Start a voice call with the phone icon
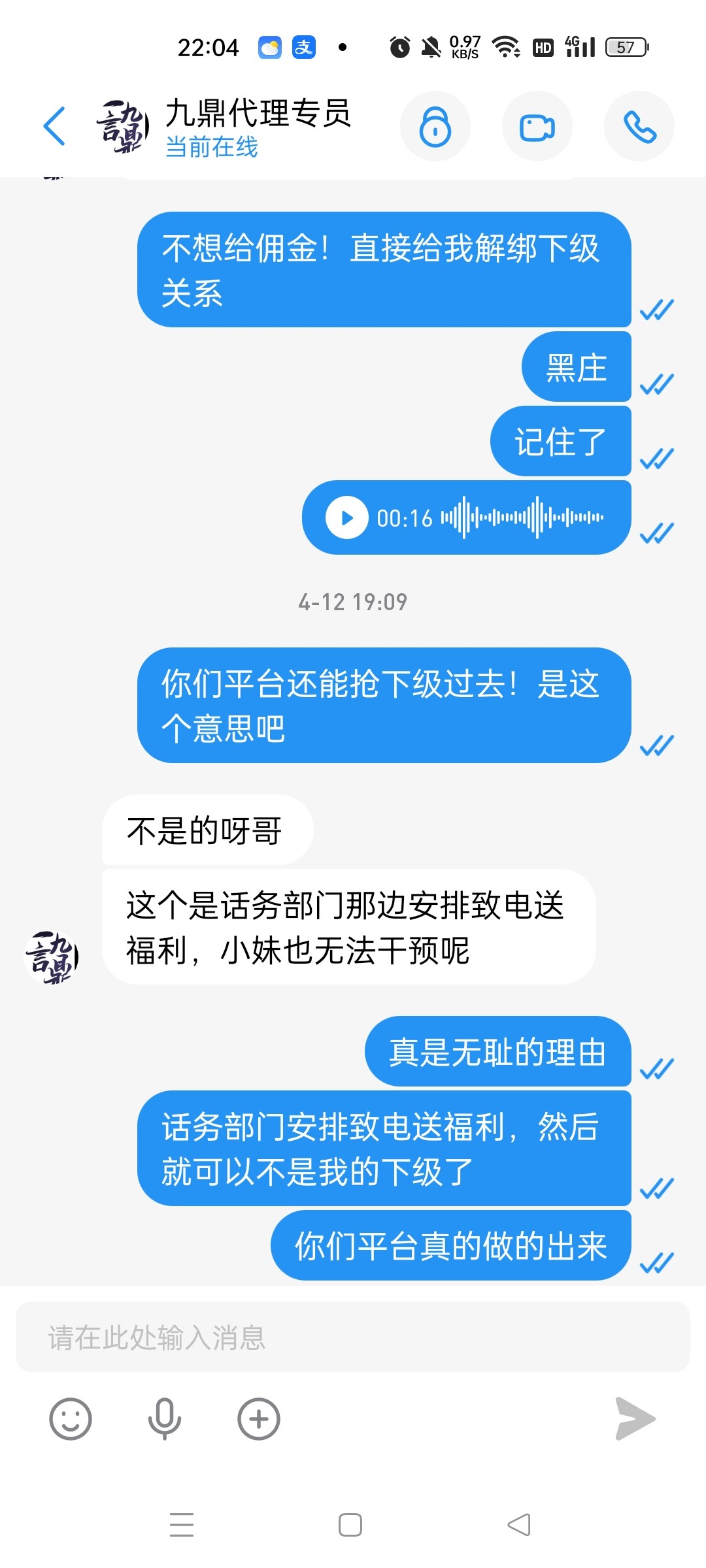Image resolution: width=706 pixels, height=1568 pixels. point(639,125)
